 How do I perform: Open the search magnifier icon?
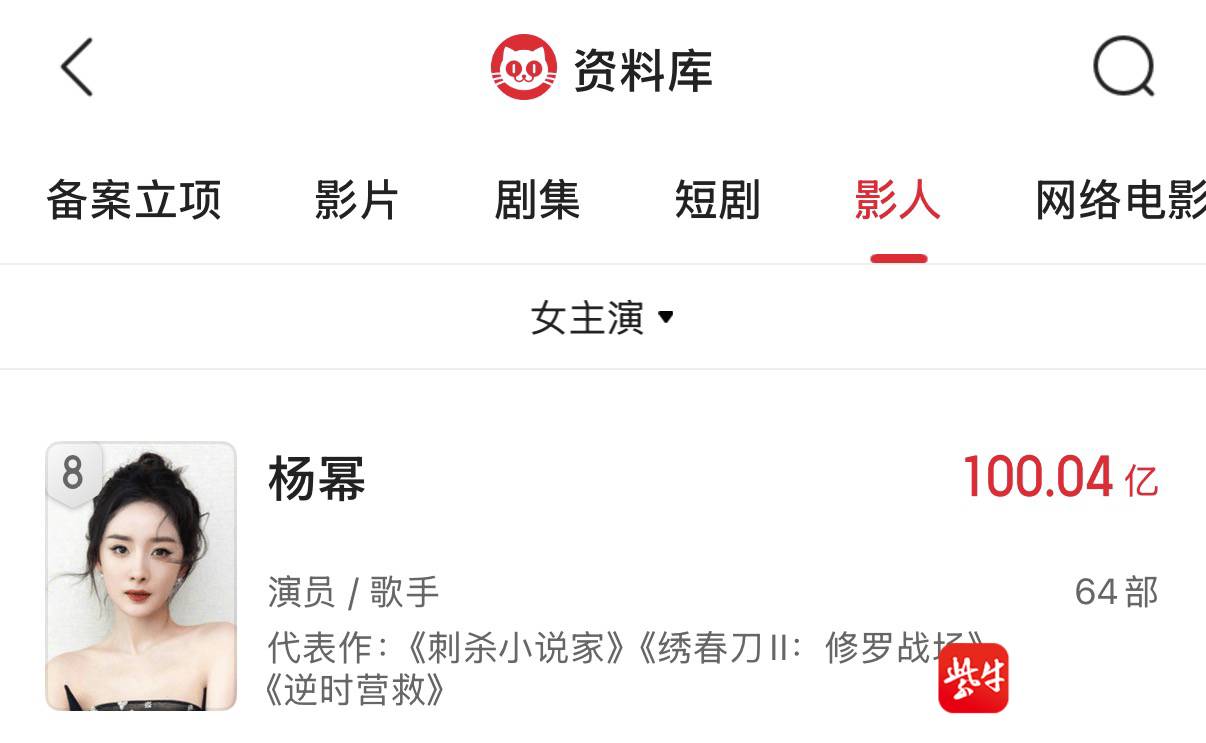coord(1124,68)
